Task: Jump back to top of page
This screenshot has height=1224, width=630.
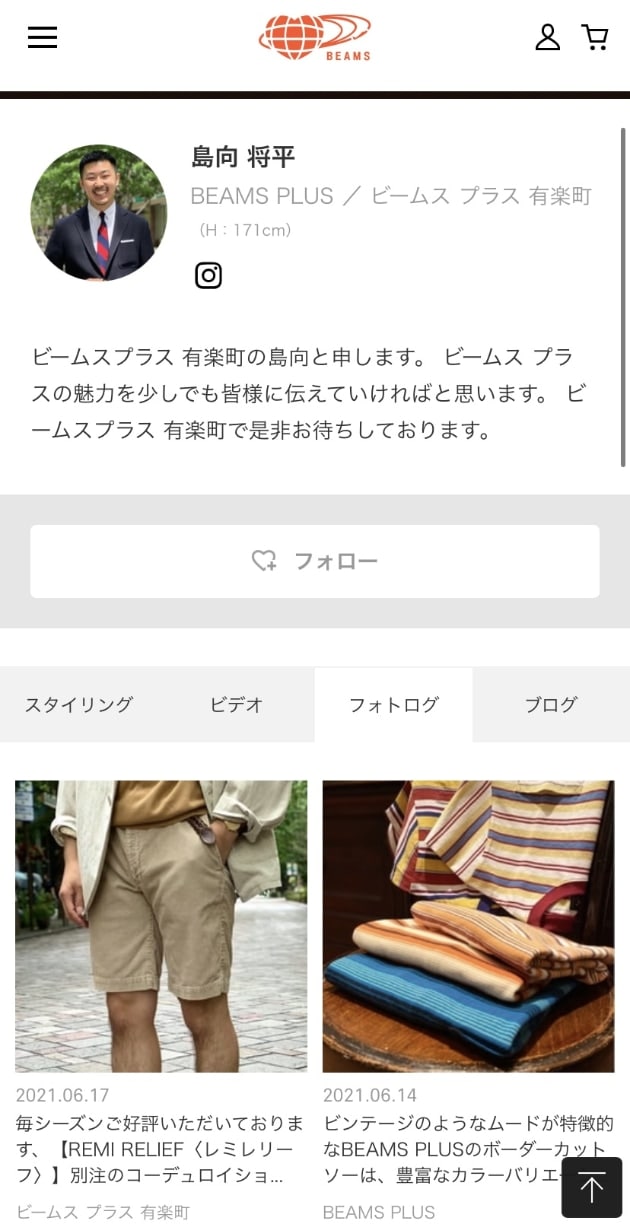Action: (x=591, y=1188)
